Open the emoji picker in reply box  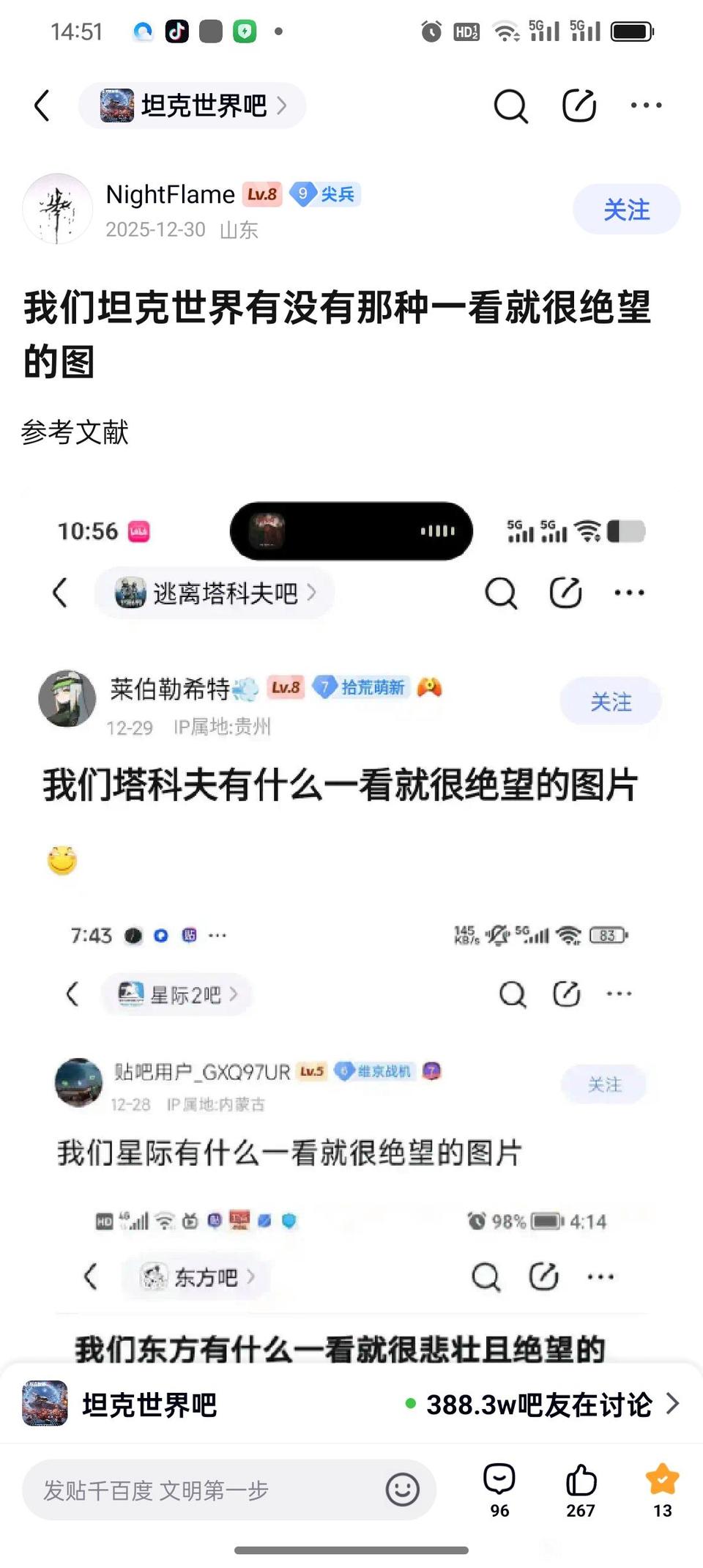(402, 1490)
